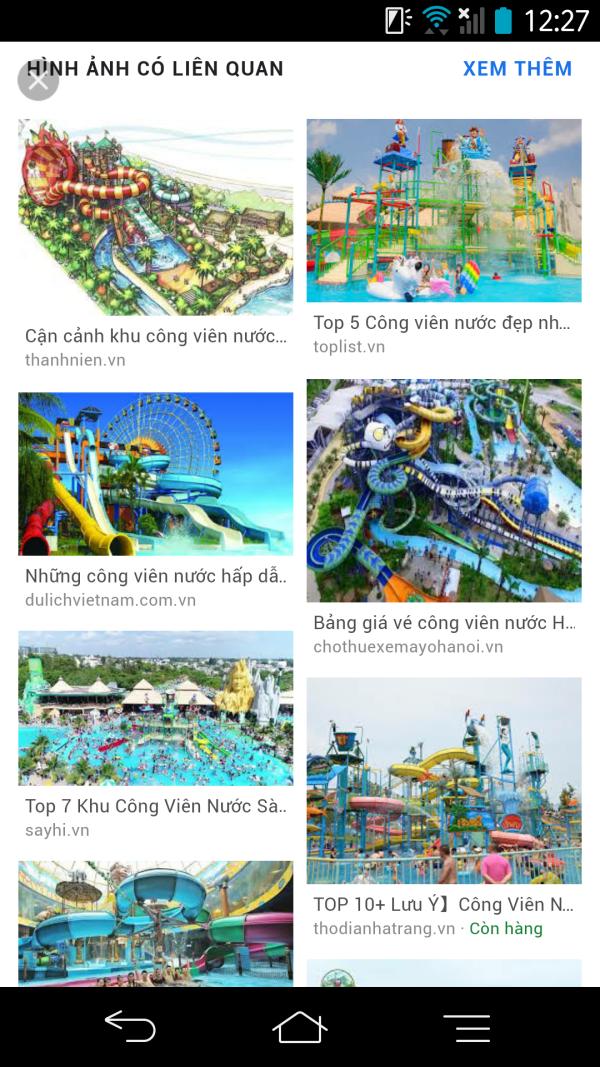Select the sayhi.vn Top 7 water park image
Image resolution: width=600 pixels, height=1067 pixels.
[156, 708]
